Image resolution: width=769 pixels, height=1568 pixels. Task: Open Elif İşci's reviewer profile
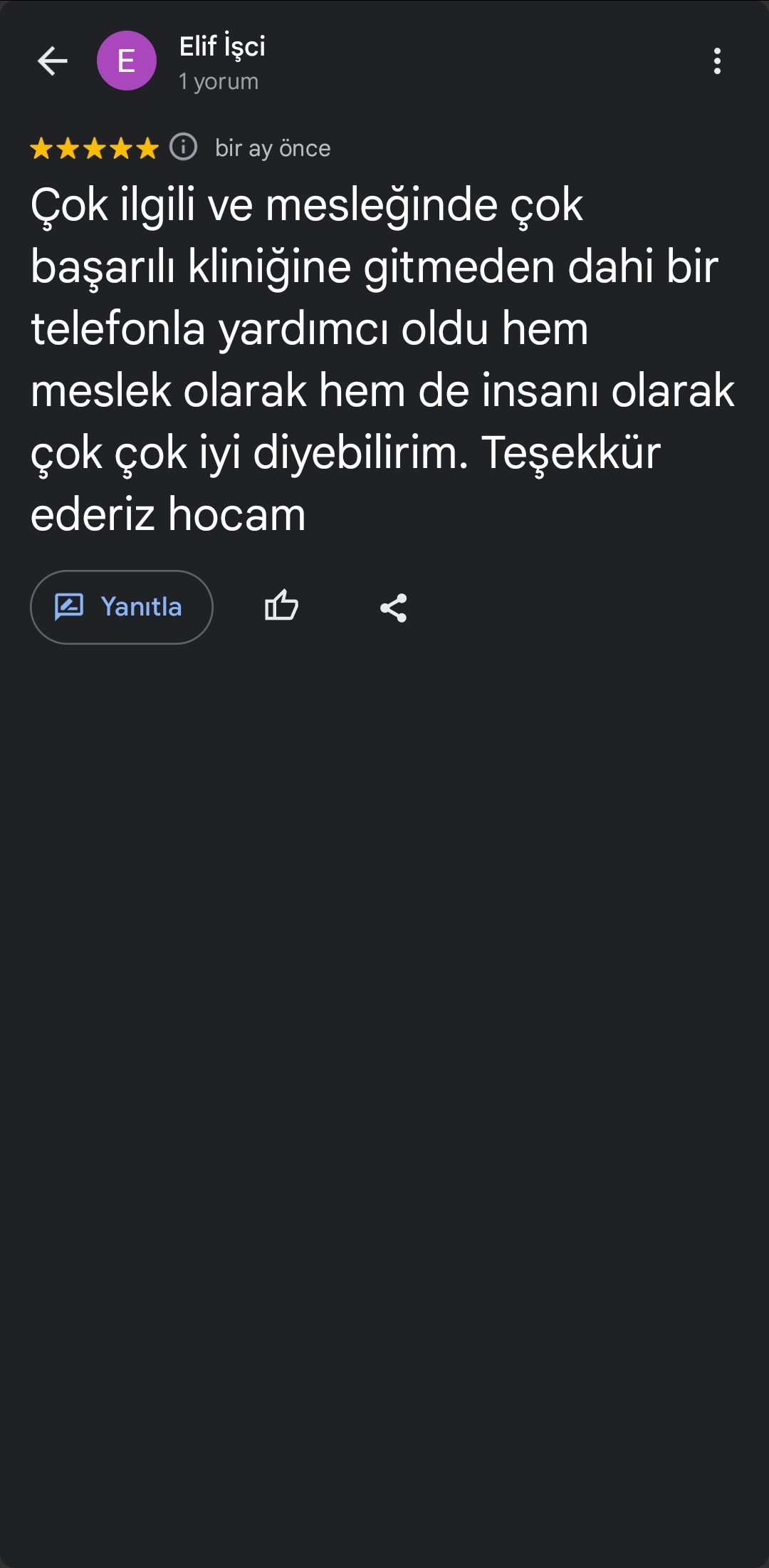pos(221,47)
